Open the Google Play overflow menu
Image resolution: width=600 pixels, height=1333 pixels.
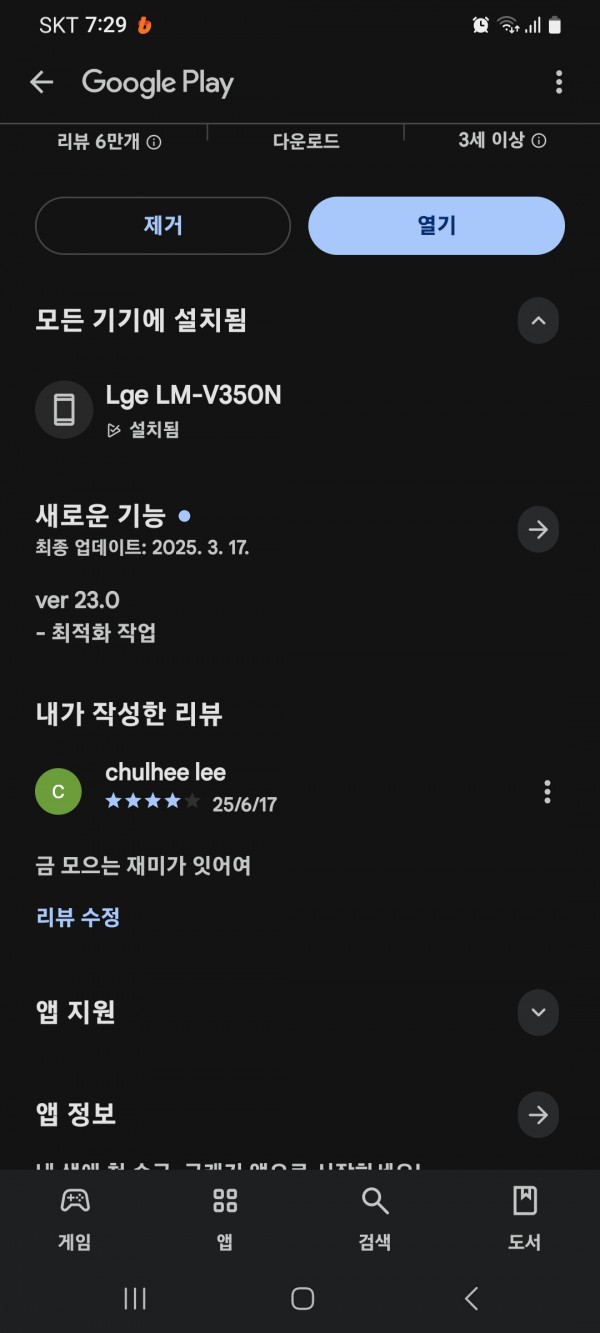coord(559,82)
